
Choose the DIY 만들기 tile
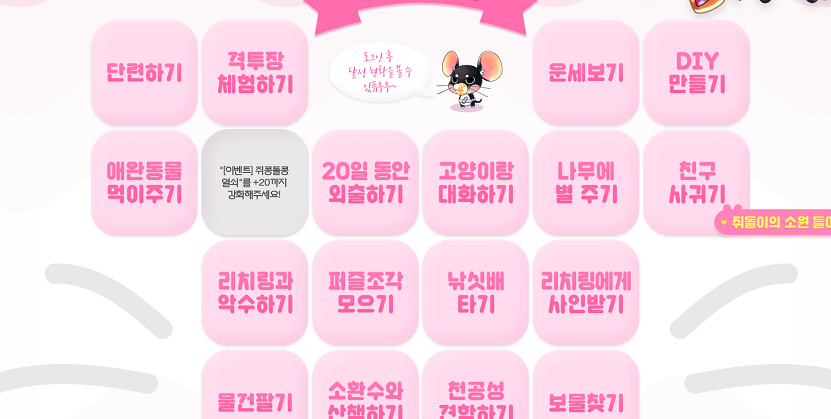tap(697, 73)
